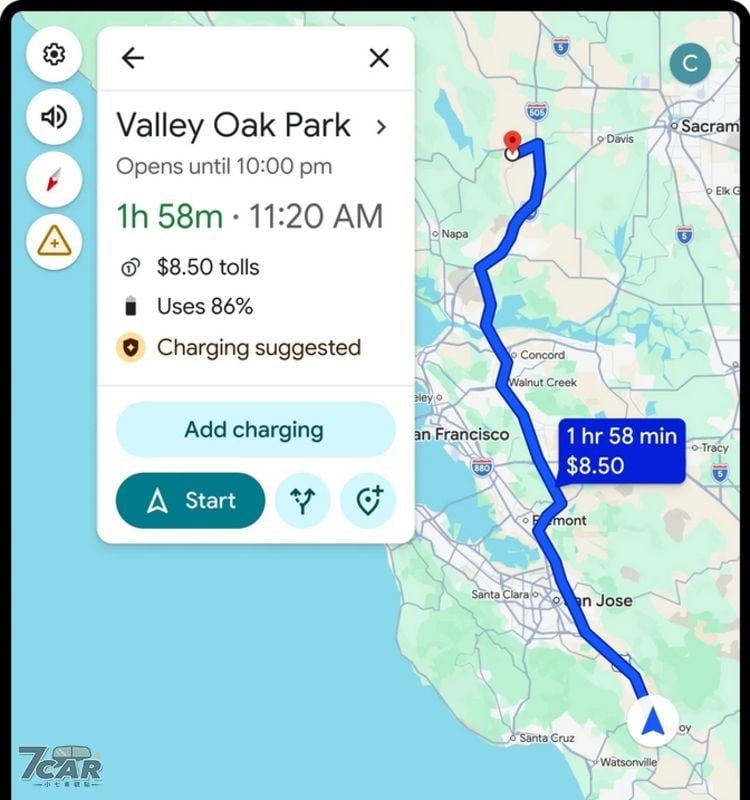Tap the charging suggested shield icon
This screenshot has height=800, width=750.
click(131, 348)
